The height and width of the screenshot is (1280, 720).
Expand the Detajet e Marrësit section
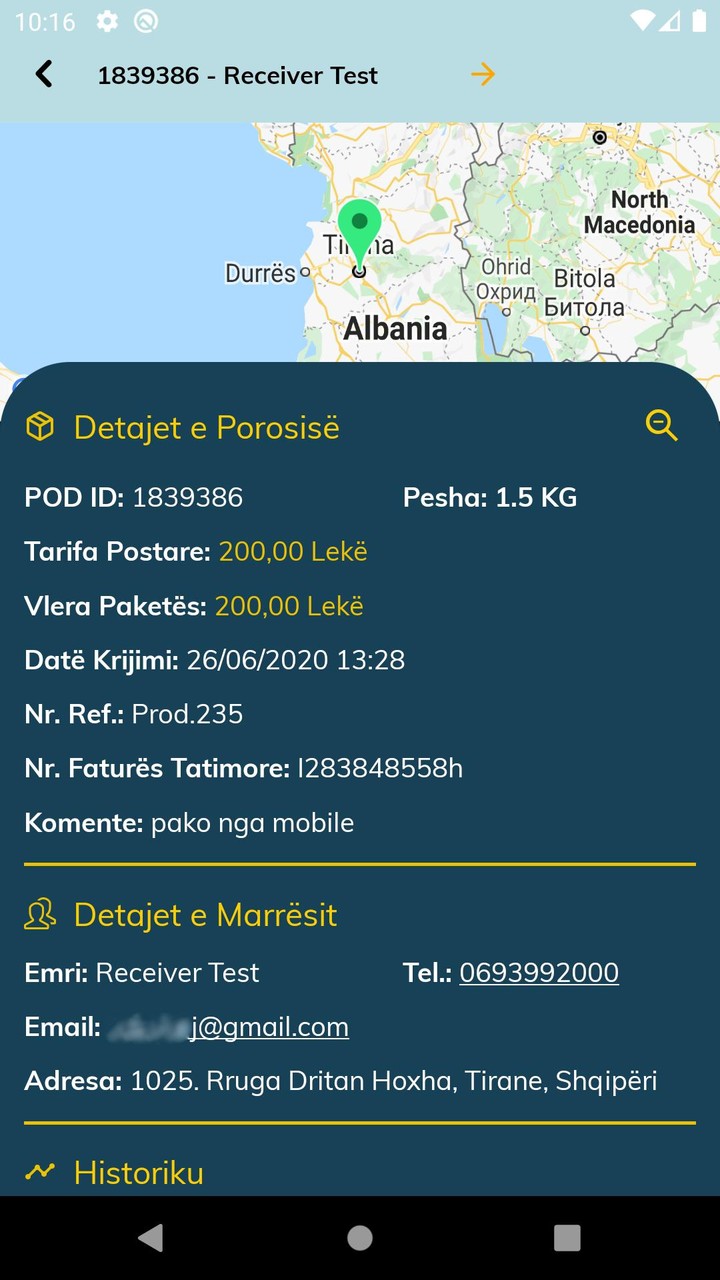point(204,913)
